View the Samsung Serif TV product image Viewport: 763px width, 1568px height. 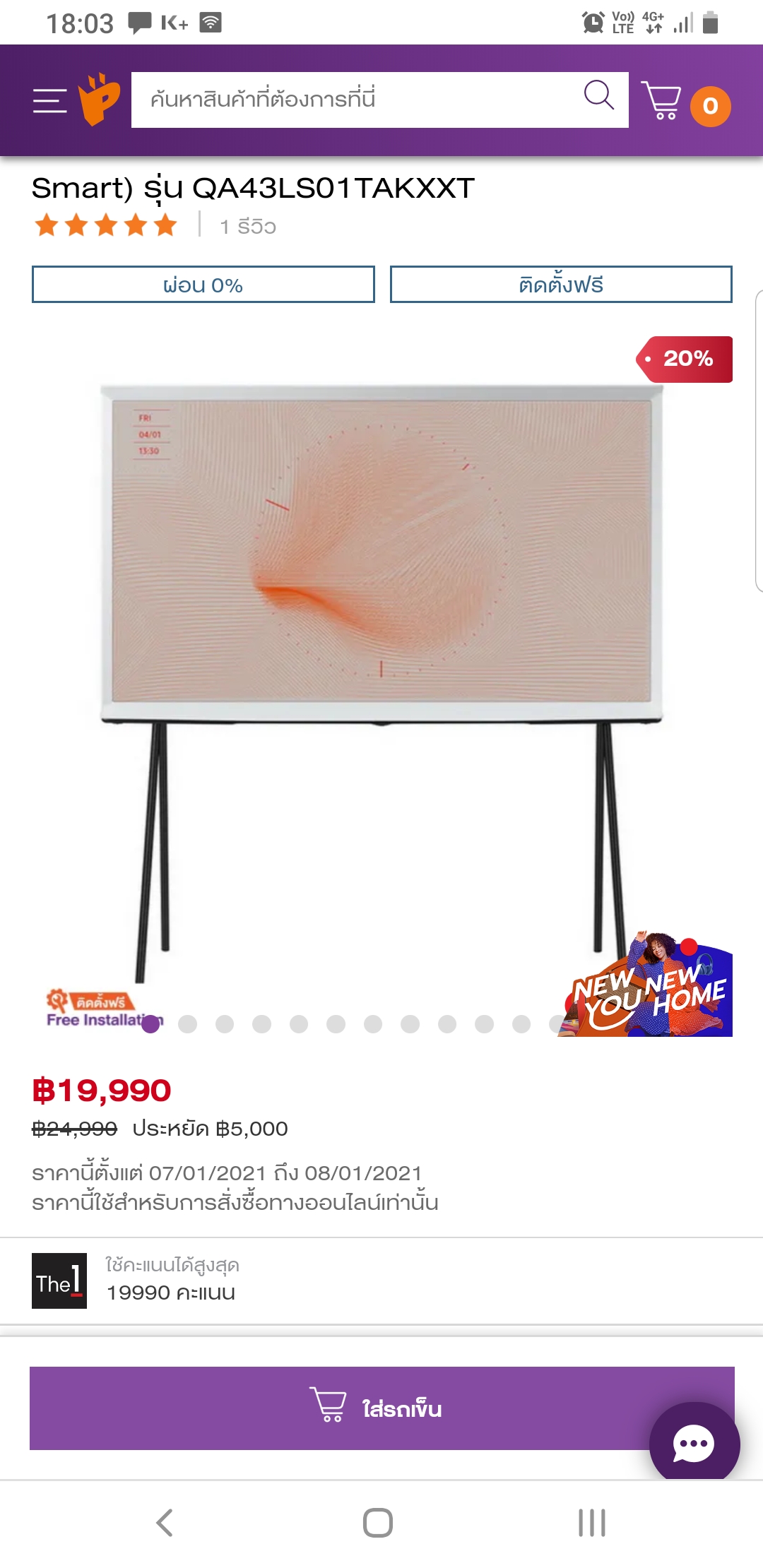381,636
